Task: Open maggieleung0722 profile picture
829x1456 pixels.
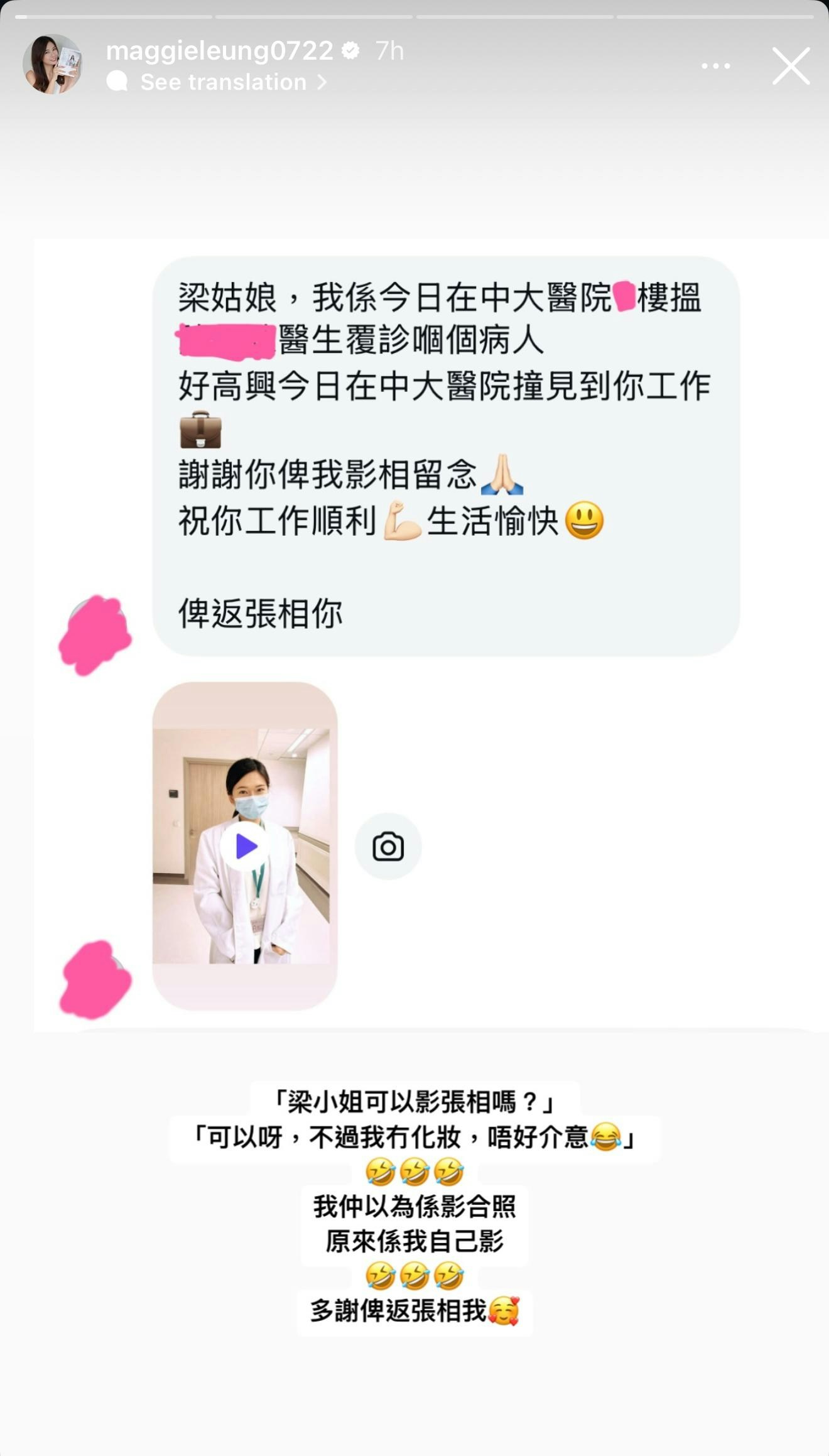Action: [53, 64]
